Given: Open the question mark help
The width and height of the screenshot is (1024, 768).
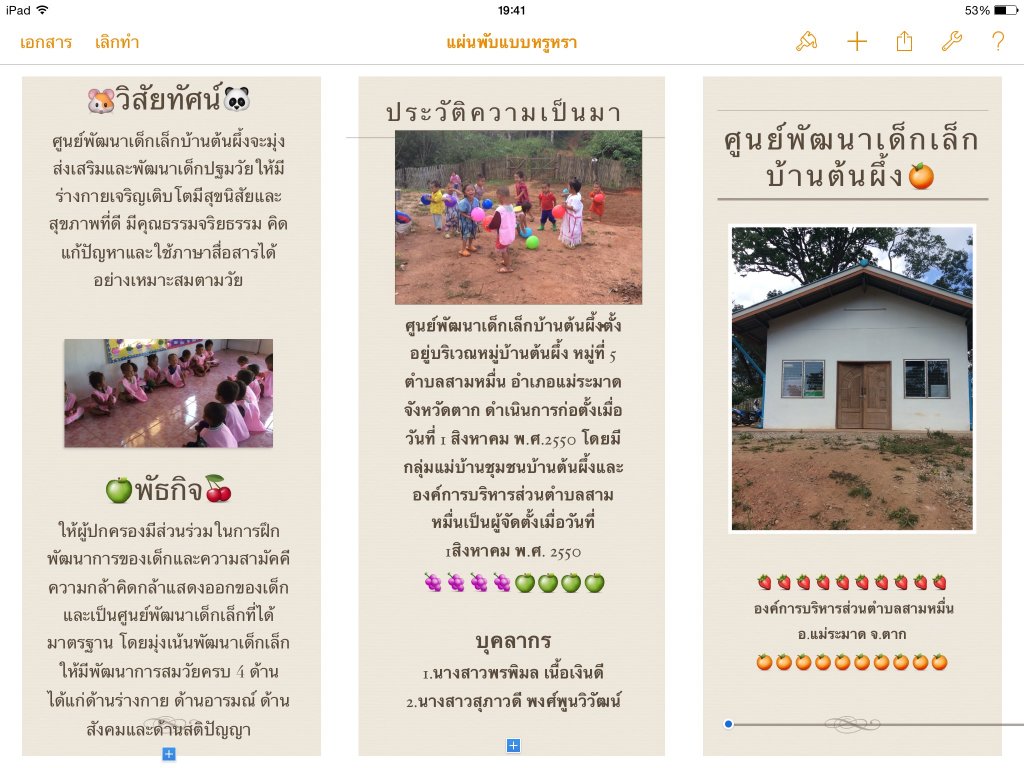Looking at the screenshot, I should (997, 42).
